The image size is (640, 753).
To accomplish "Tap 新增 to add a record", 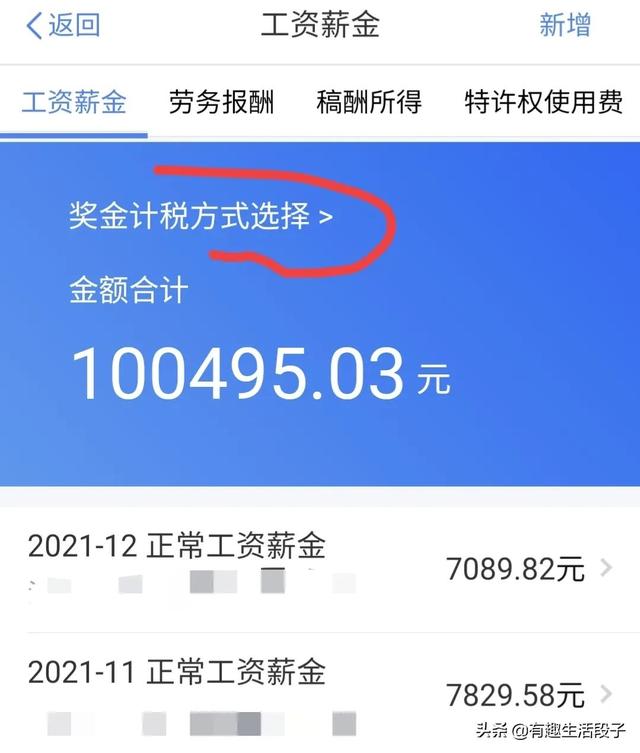I will [x=566, y=25].
